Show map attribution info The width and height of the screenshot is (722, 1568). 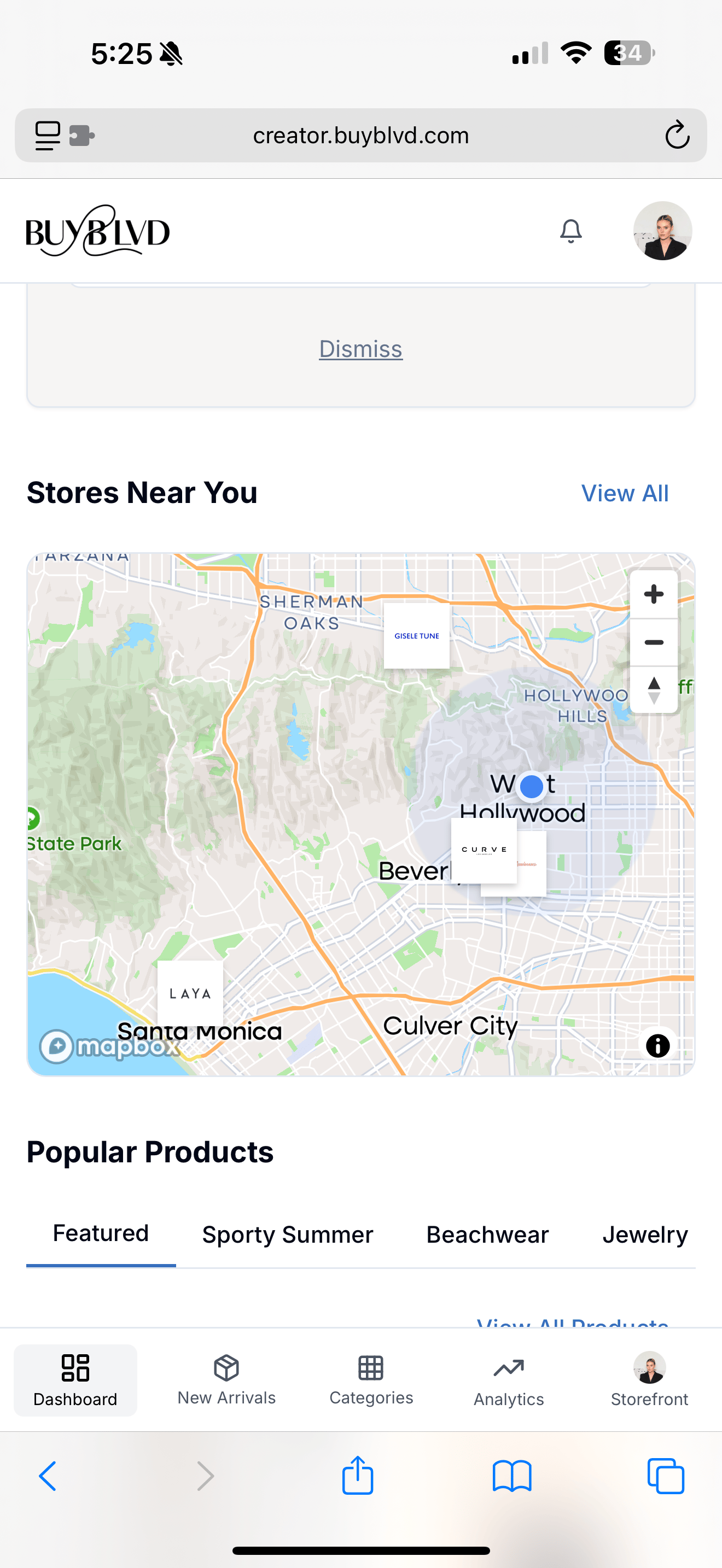[657, 1046]
